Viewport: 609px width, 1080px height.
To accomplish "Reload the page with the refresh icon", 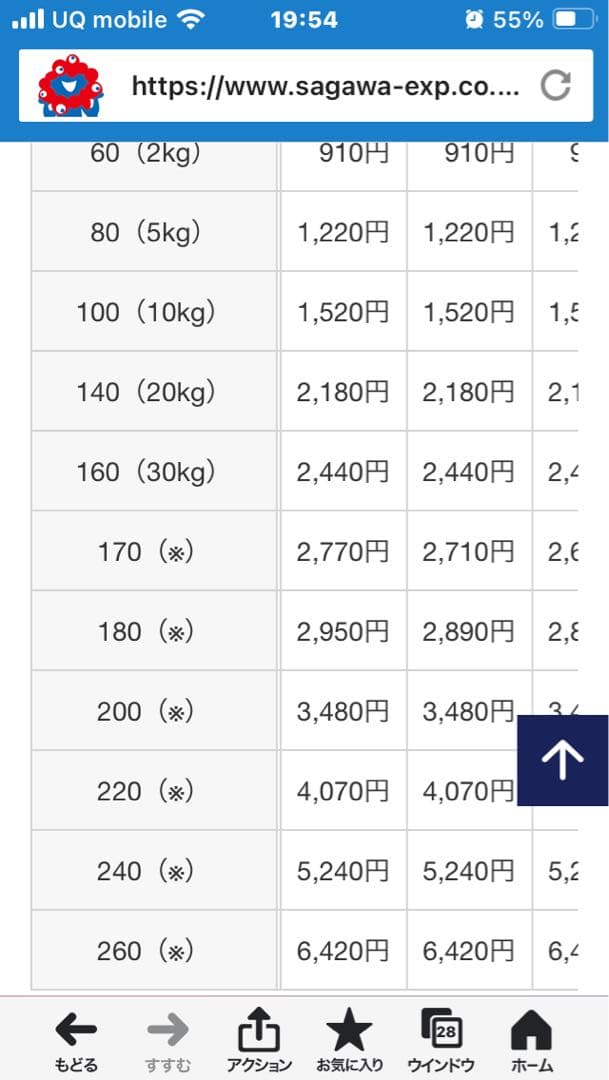I will pyautogui.click(x=555, y=87).
